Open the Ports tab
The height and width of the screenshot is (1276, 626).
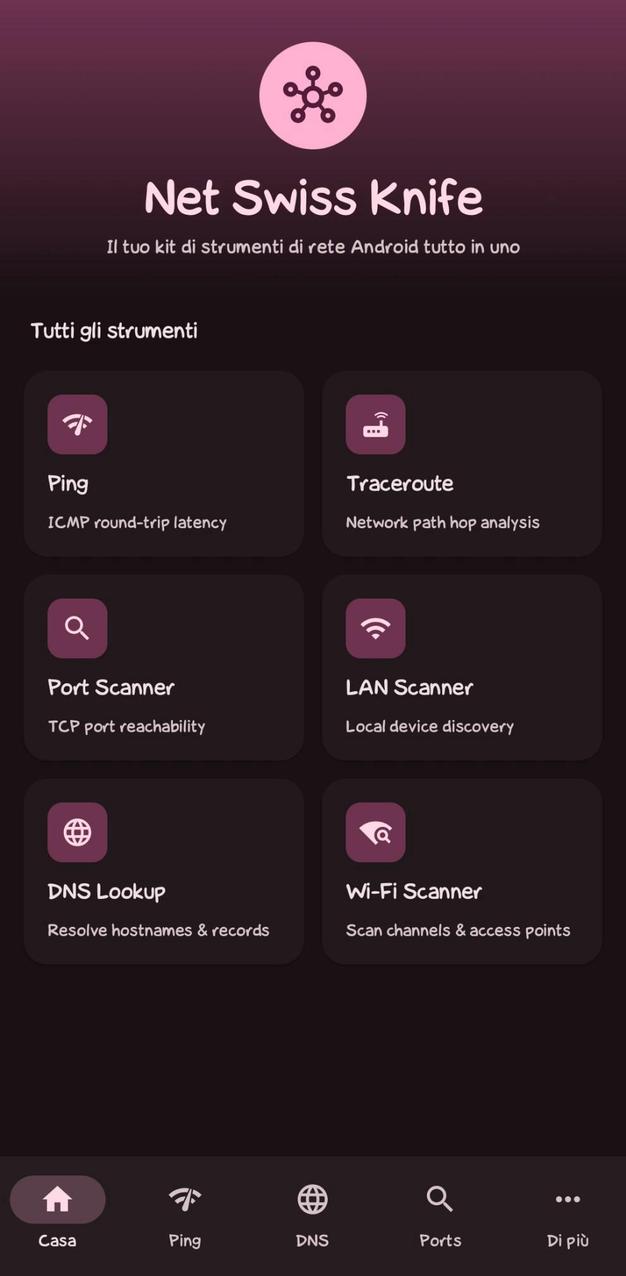click(x=440, y=1212)
